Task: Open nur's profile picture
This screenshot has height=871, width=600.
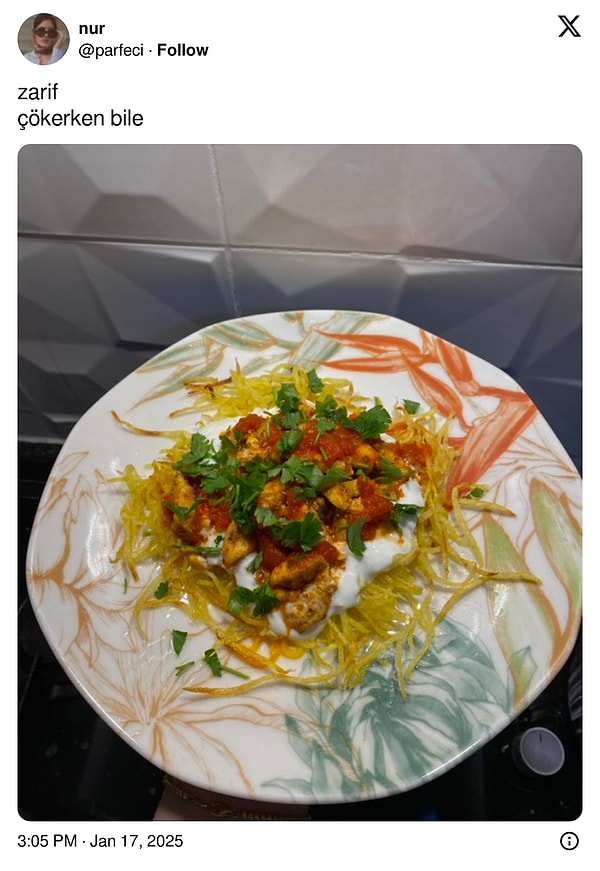Action: tap(43, 39)
